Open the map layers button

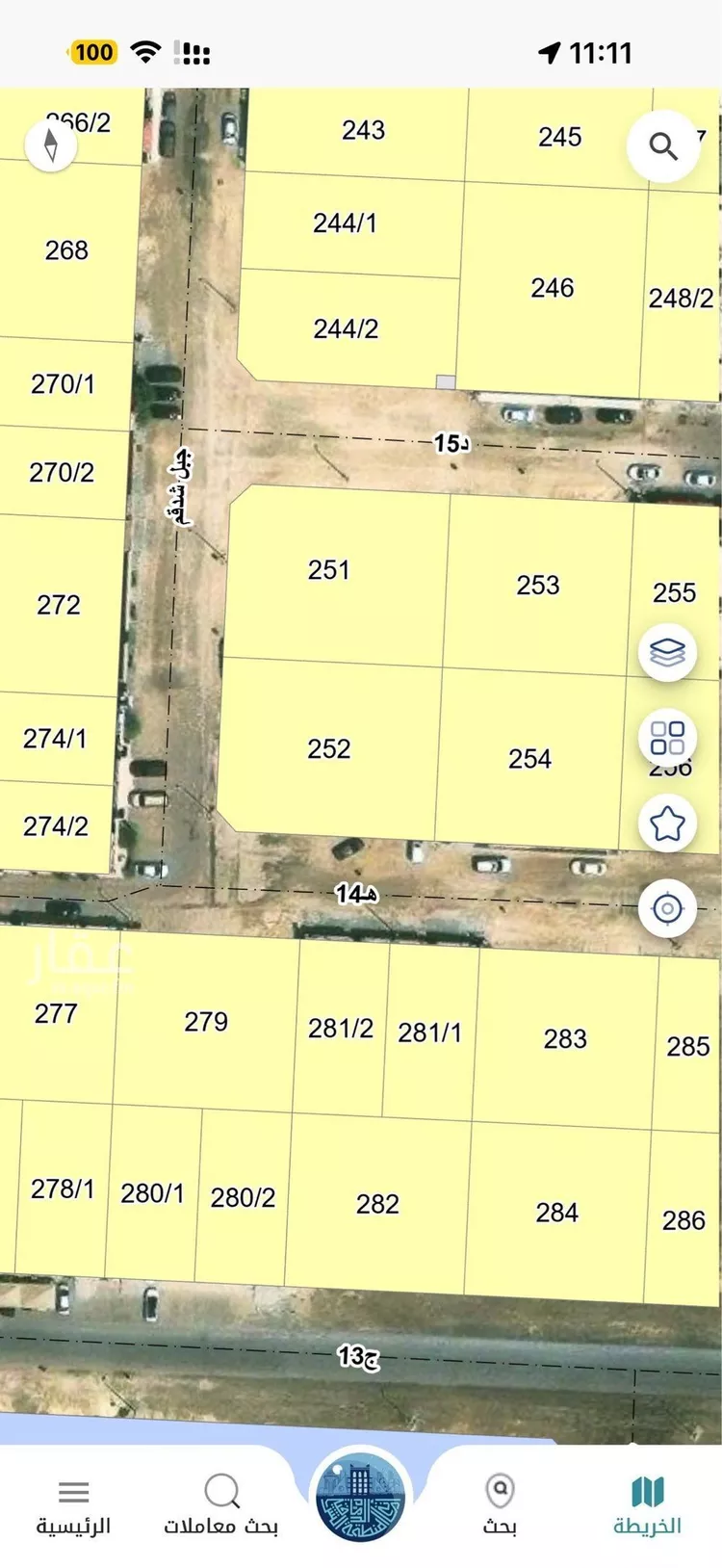tap(667, 653)
